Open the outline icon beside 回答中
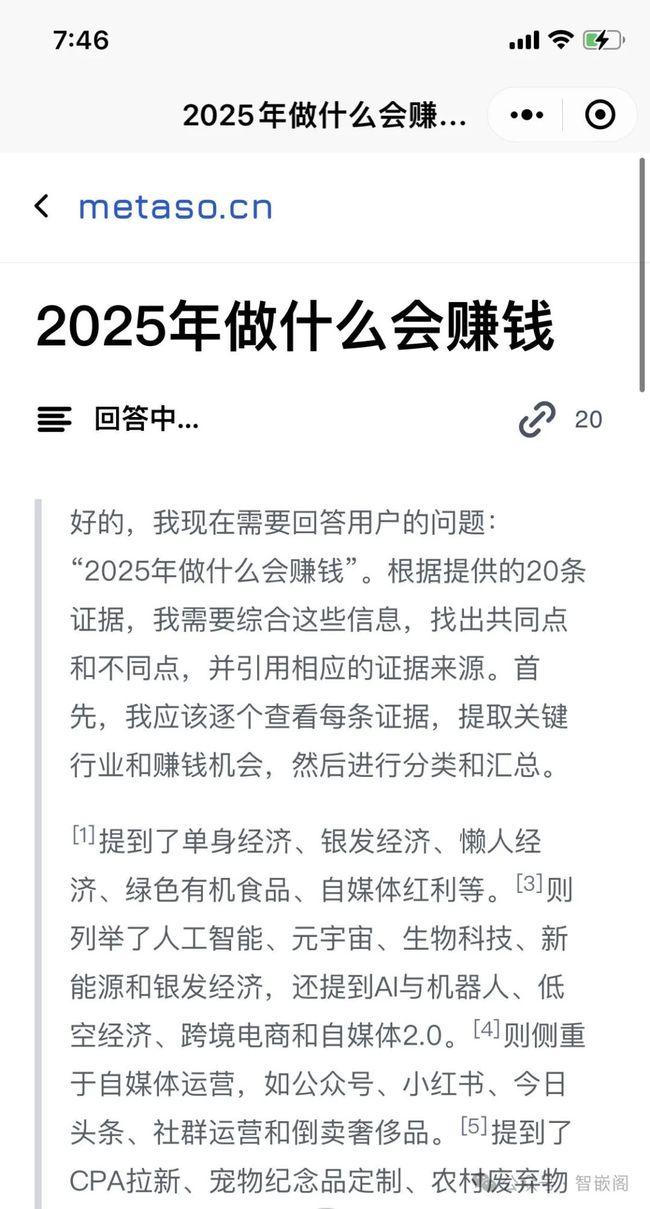The width and height of the screenshot is (650, 1209). tap(54, 420)
